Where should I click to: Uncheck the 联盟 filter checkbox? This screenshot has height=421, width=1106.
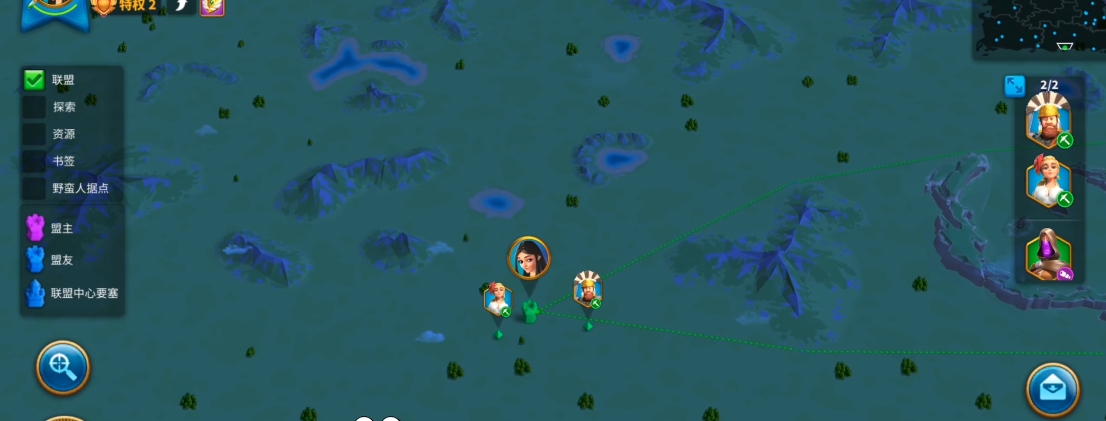click(x=34, y=80)
